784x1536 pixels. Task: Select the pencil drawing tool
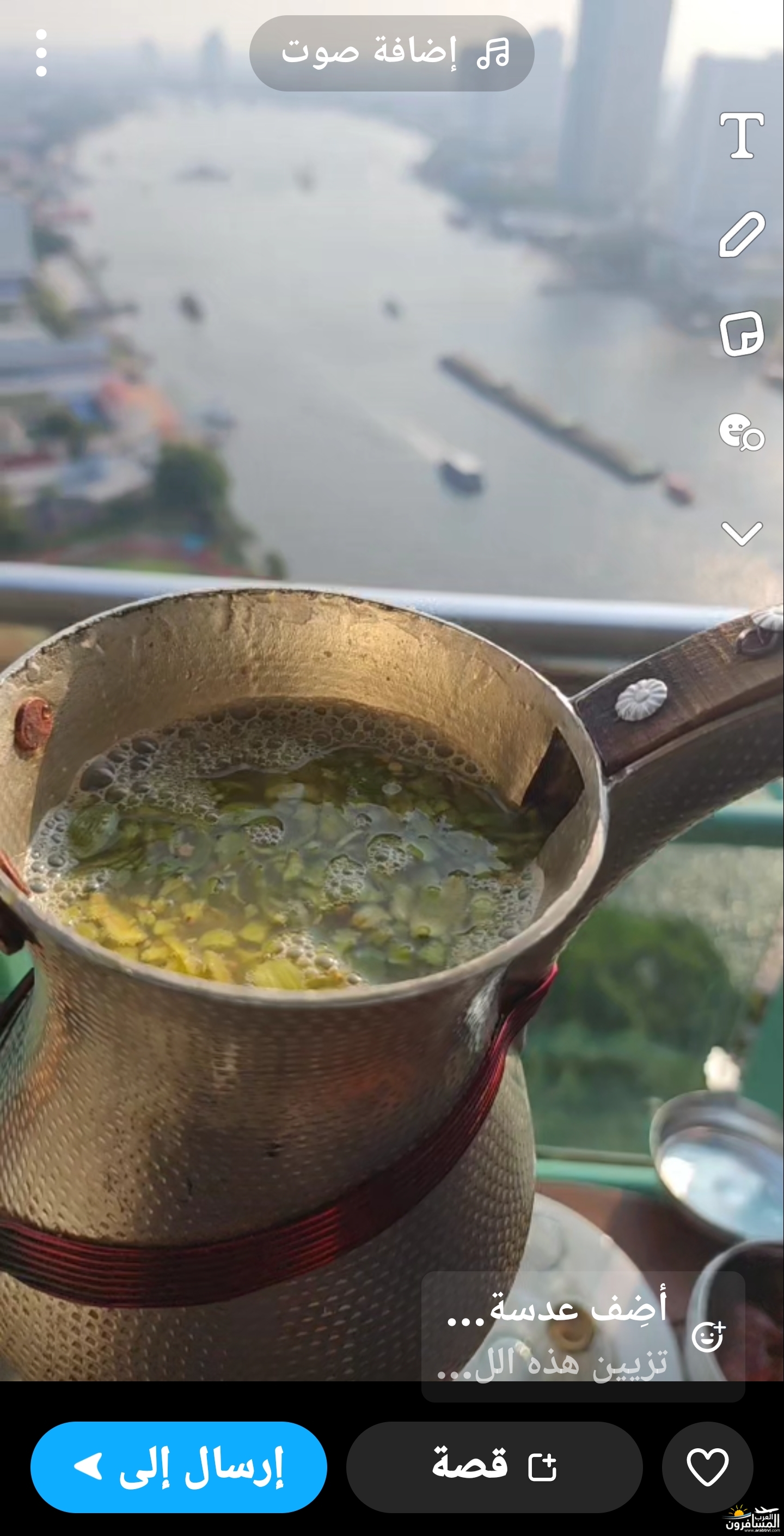(741, 234)
